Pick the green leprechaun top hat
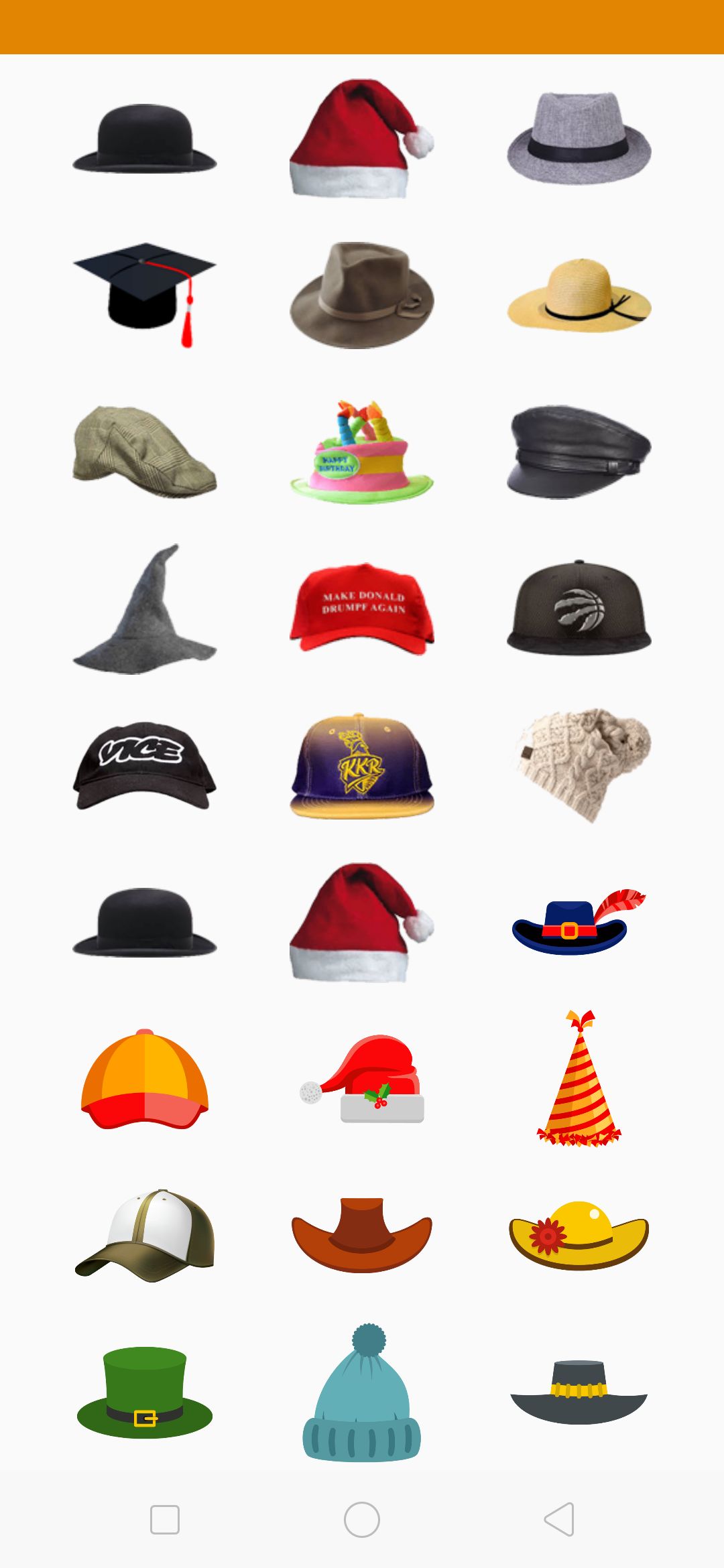This screenshot has height=1568, width=724. (x=144, y=1392)
